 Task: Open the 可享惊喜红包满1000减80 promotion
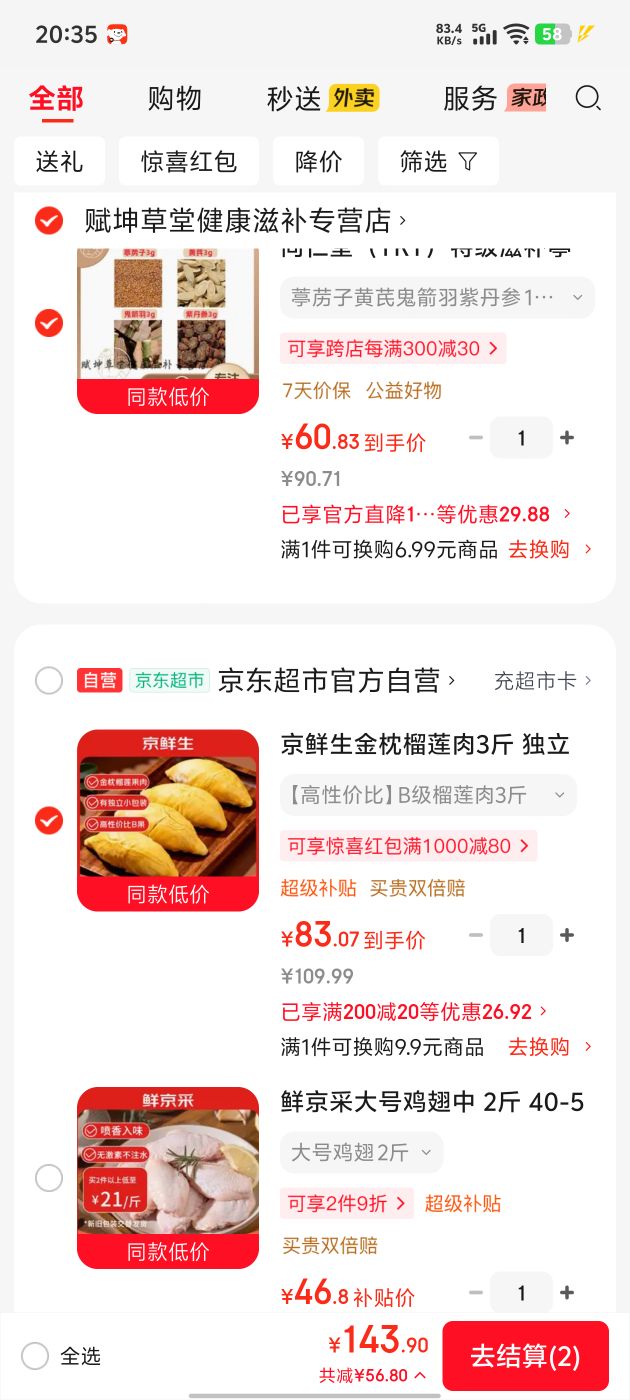tap(409, 846)
